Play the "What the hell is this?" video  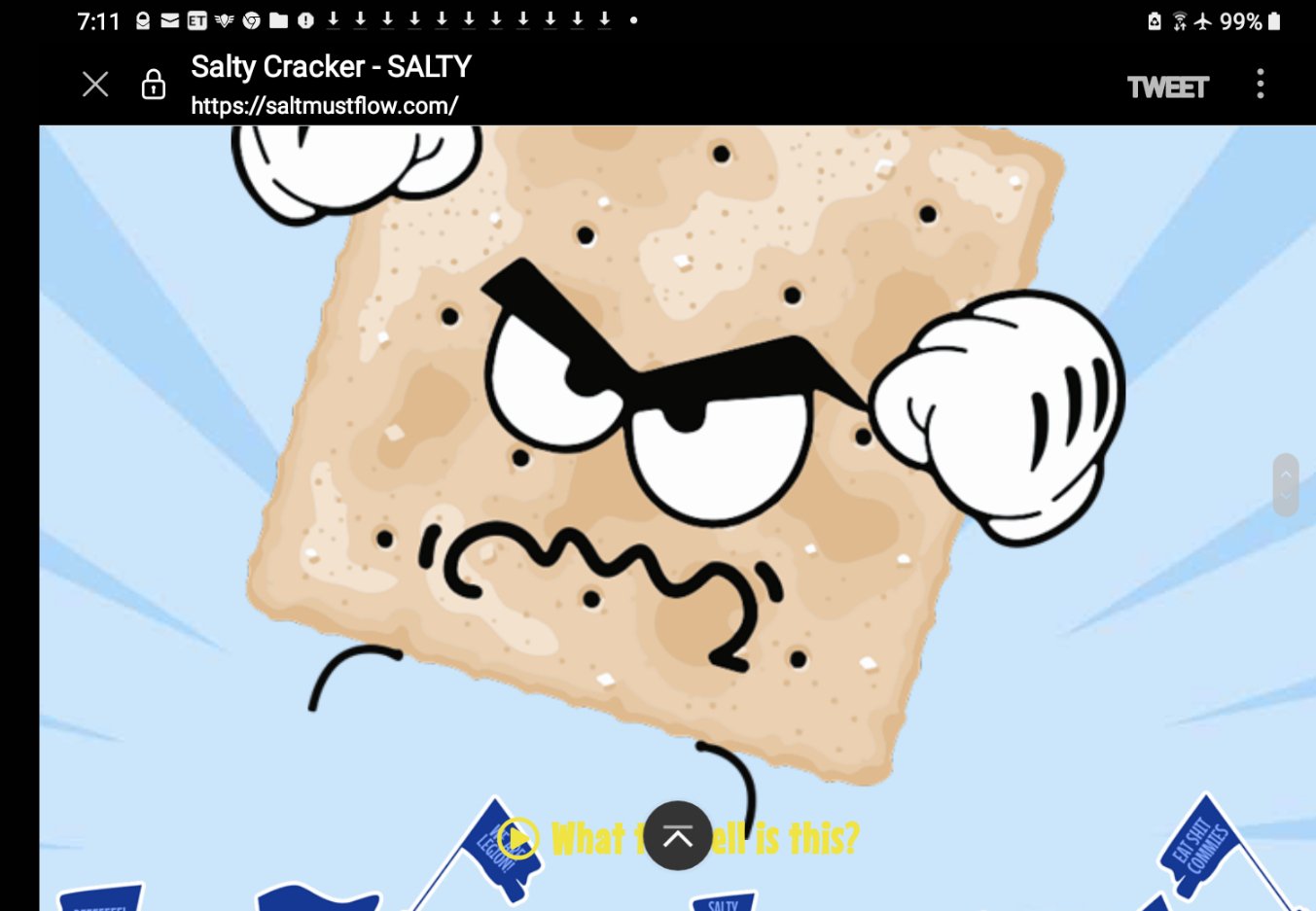(518, 837)
